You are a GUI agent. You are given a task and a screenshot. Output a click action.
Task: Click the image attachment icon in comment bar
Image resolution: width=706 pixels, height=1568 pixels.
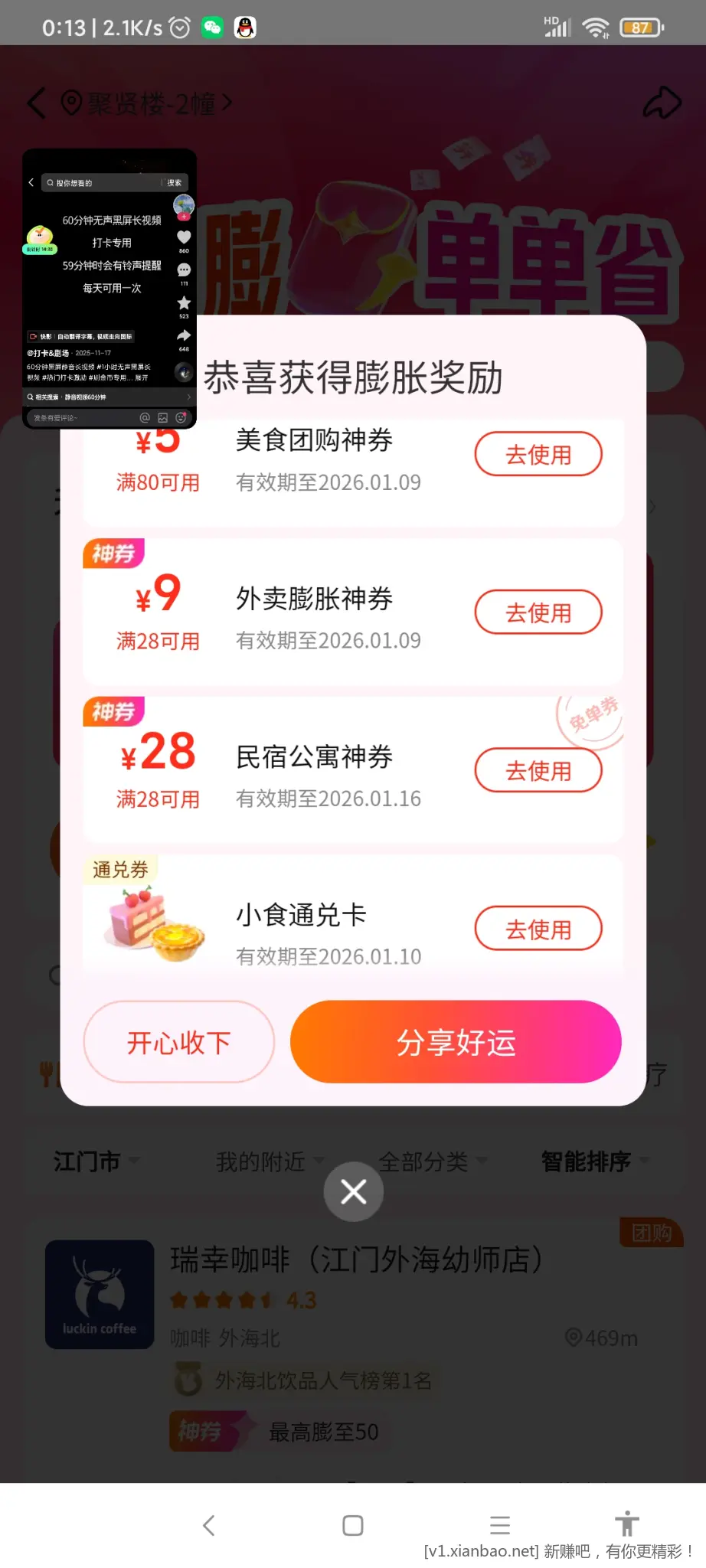click(x=162, y=417)
